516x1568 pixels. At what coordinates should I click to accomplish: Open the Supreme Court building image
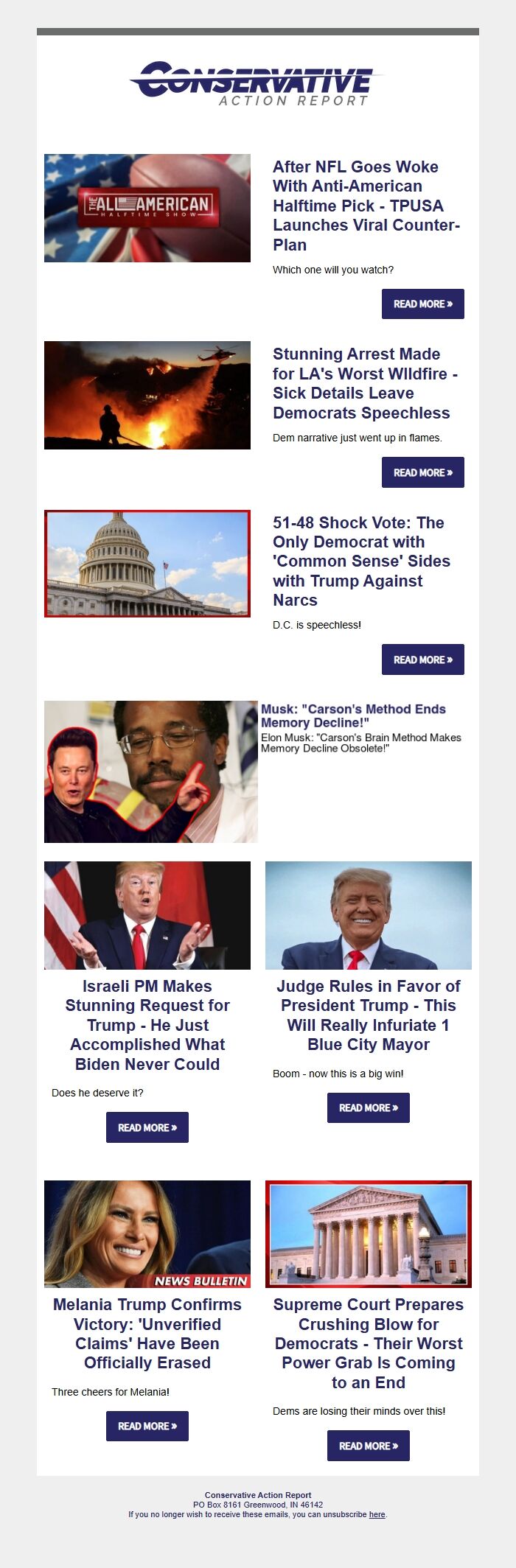368,1233
